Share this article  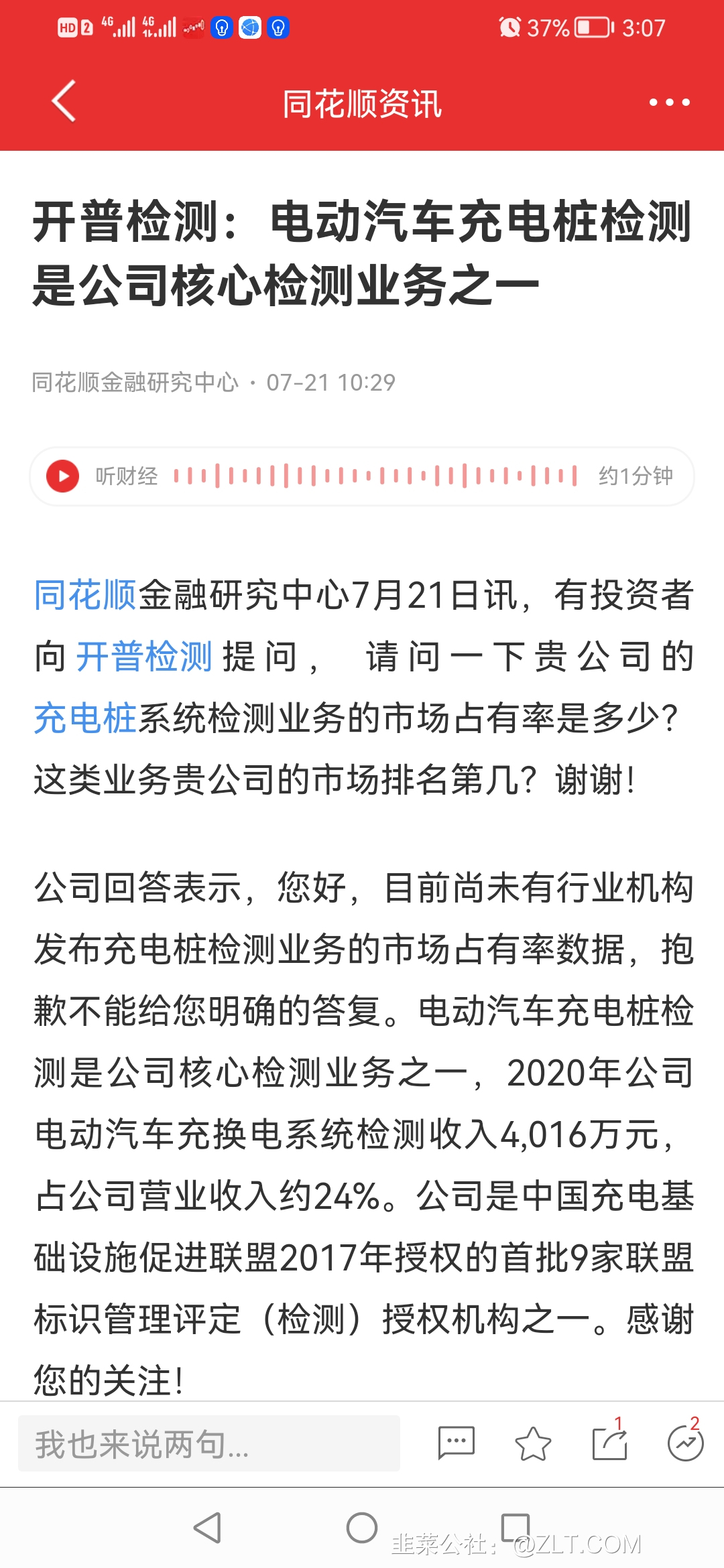(610, 1443)
